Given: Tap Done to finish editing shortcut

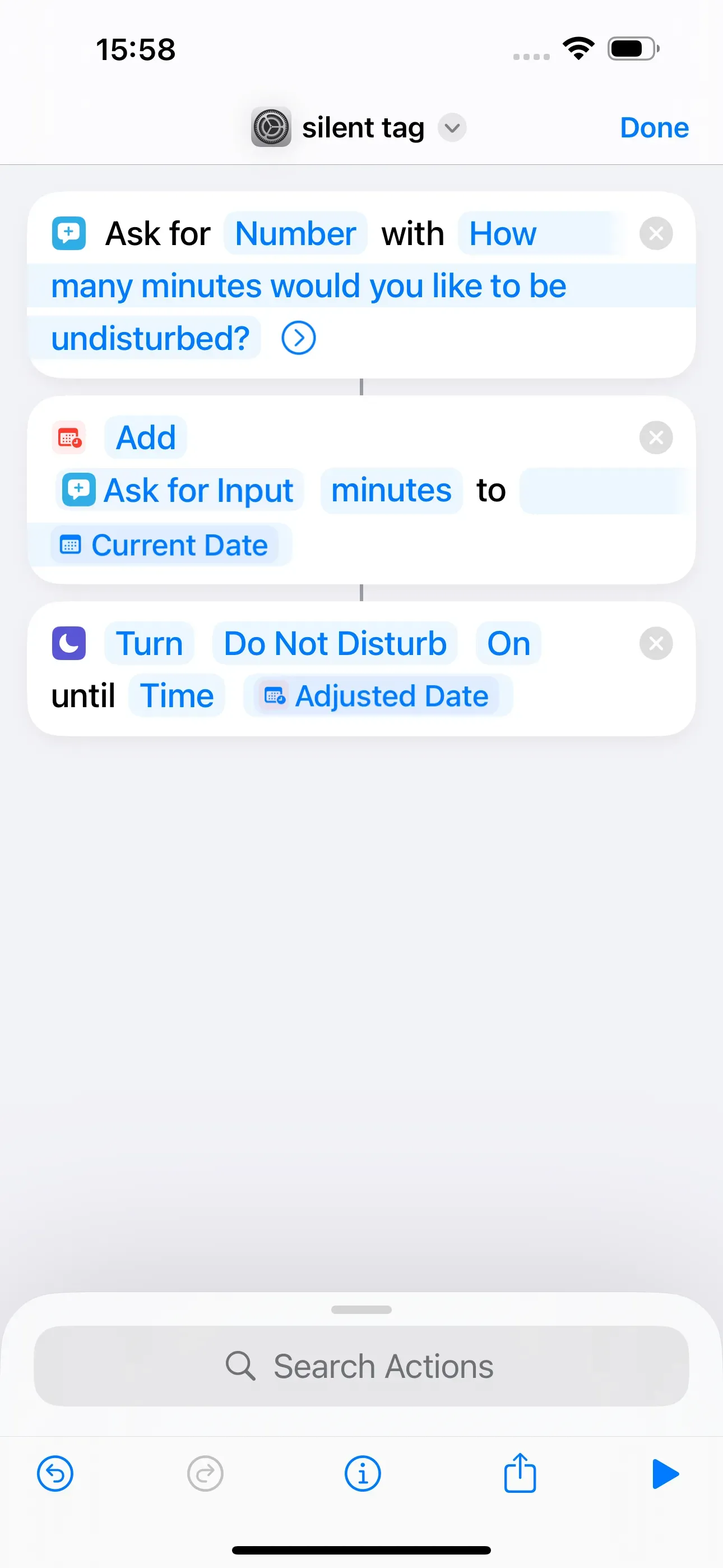Looking at the screenshot, I should (x=654, y=128).
